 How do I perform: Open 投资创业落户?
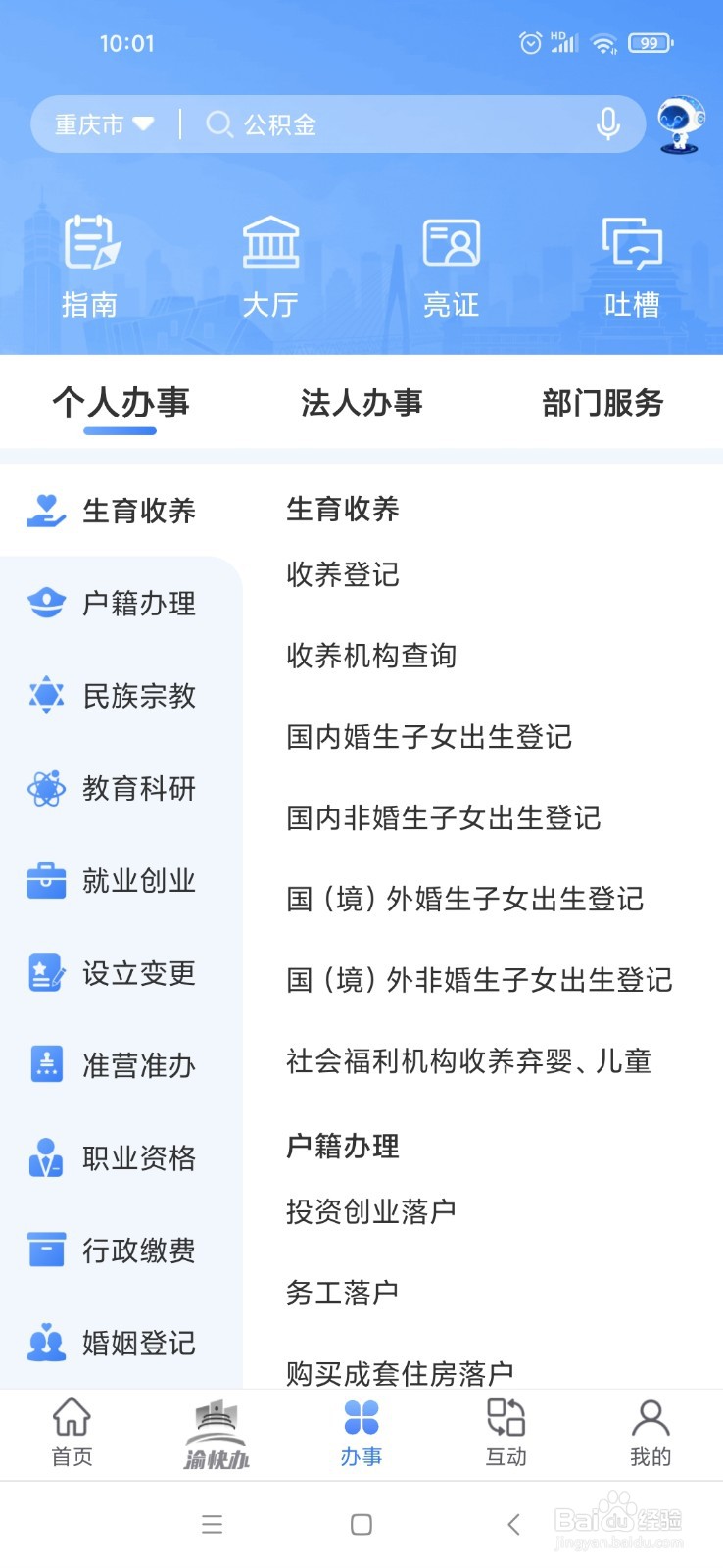coord(370,1211)
